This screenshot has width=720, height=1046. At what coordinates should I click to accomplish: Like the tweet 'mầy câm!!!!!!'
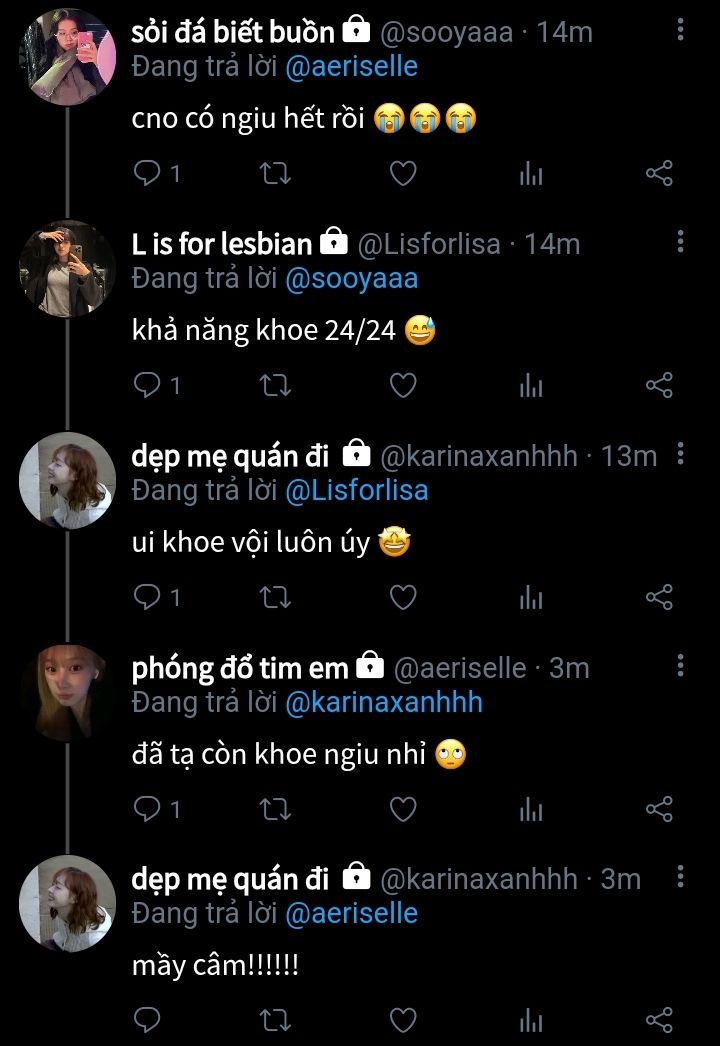tap(402, 1020)
